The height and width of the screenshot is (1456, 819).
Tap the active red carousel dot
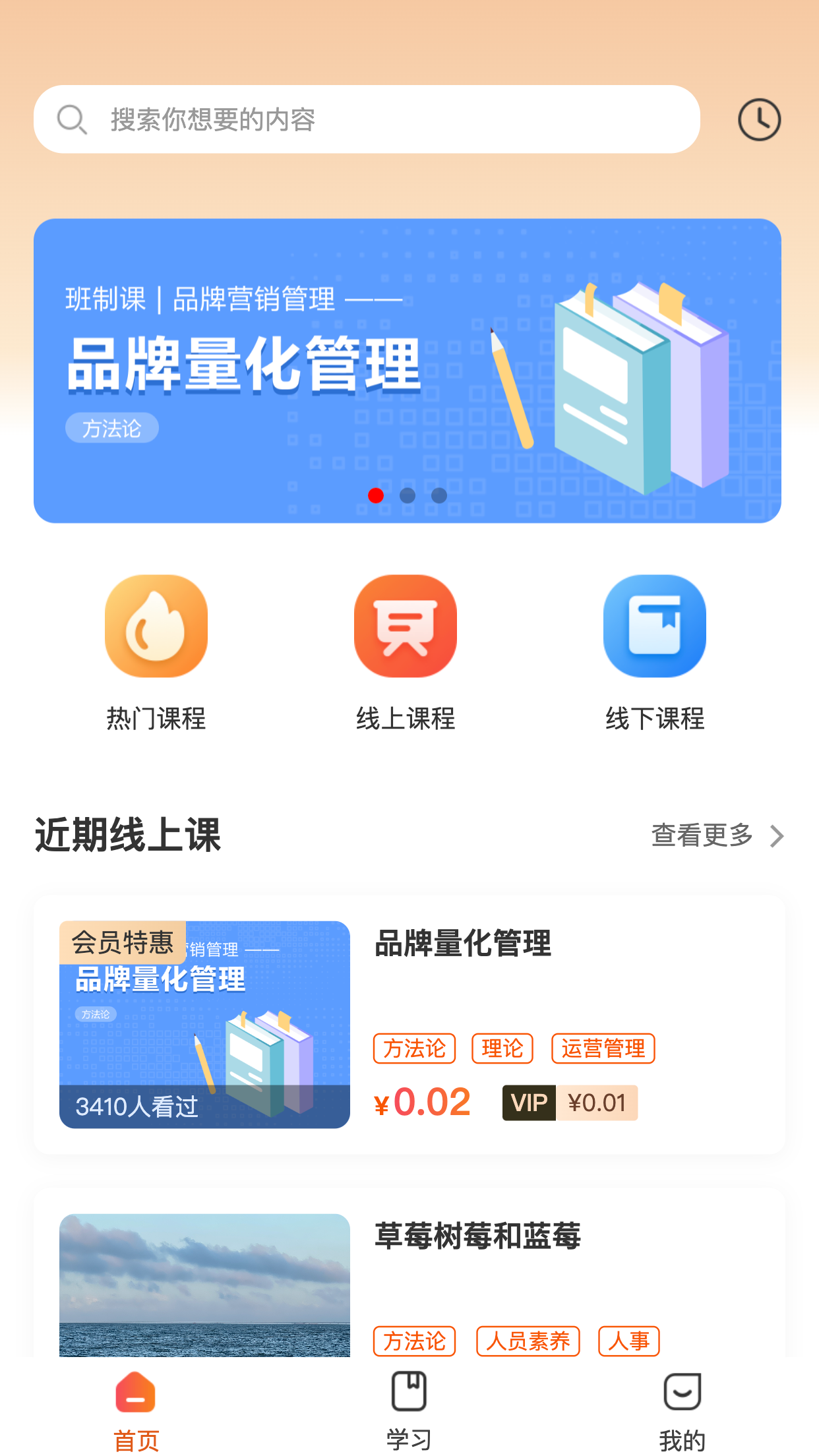[x=375, y=496]
